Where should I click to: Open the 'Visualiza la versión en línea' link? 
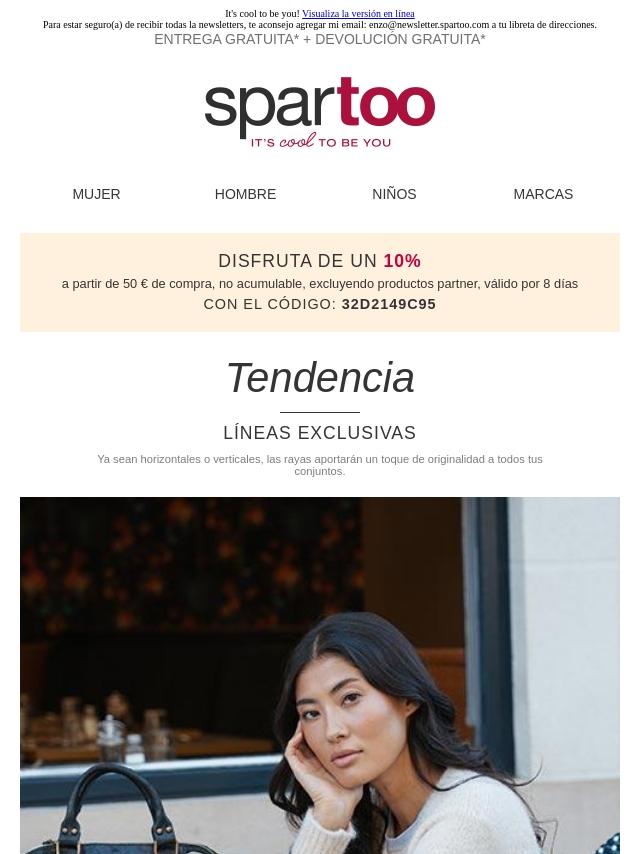coord(358,14)
